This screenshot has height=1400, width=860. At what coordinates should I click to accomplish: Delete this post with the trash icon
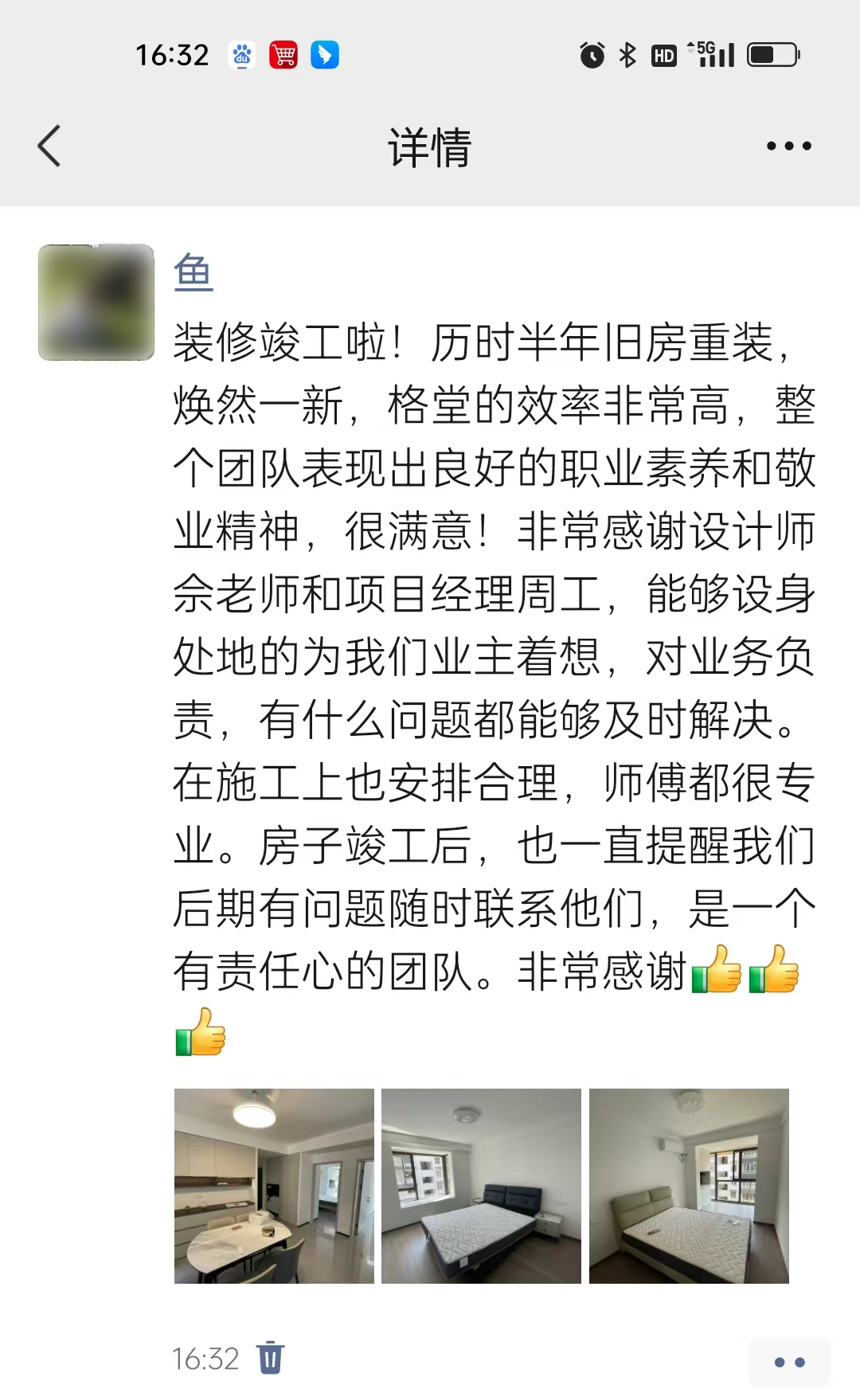270,1358
